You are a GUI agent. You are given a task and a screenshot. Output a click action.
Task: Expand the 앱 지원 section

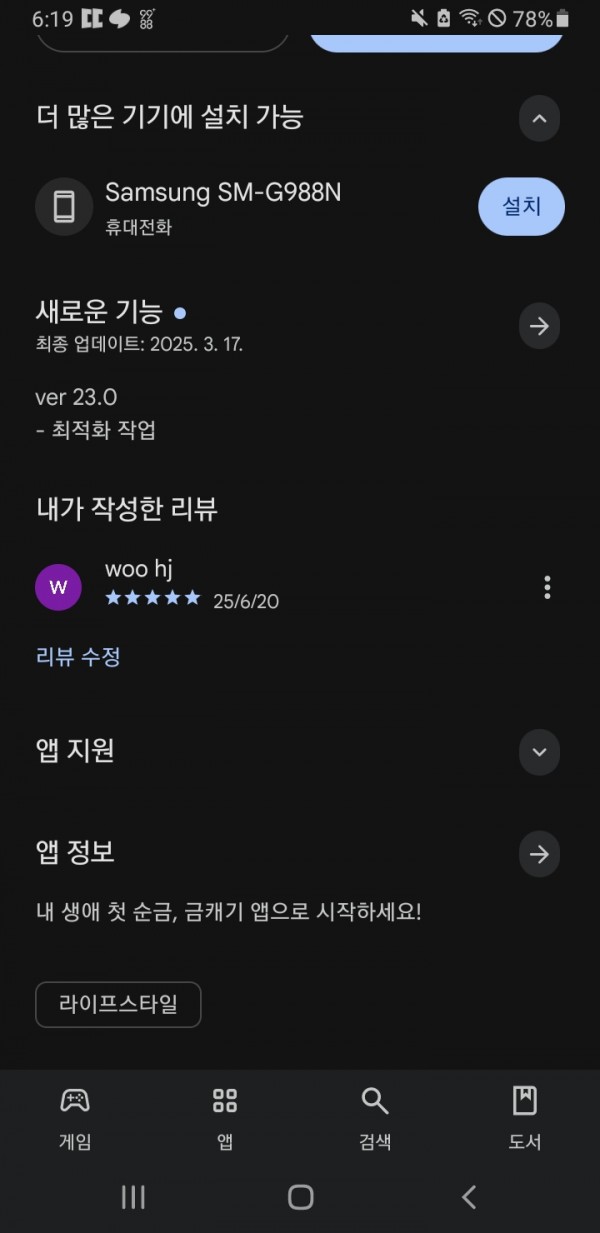tap(539, 752)
